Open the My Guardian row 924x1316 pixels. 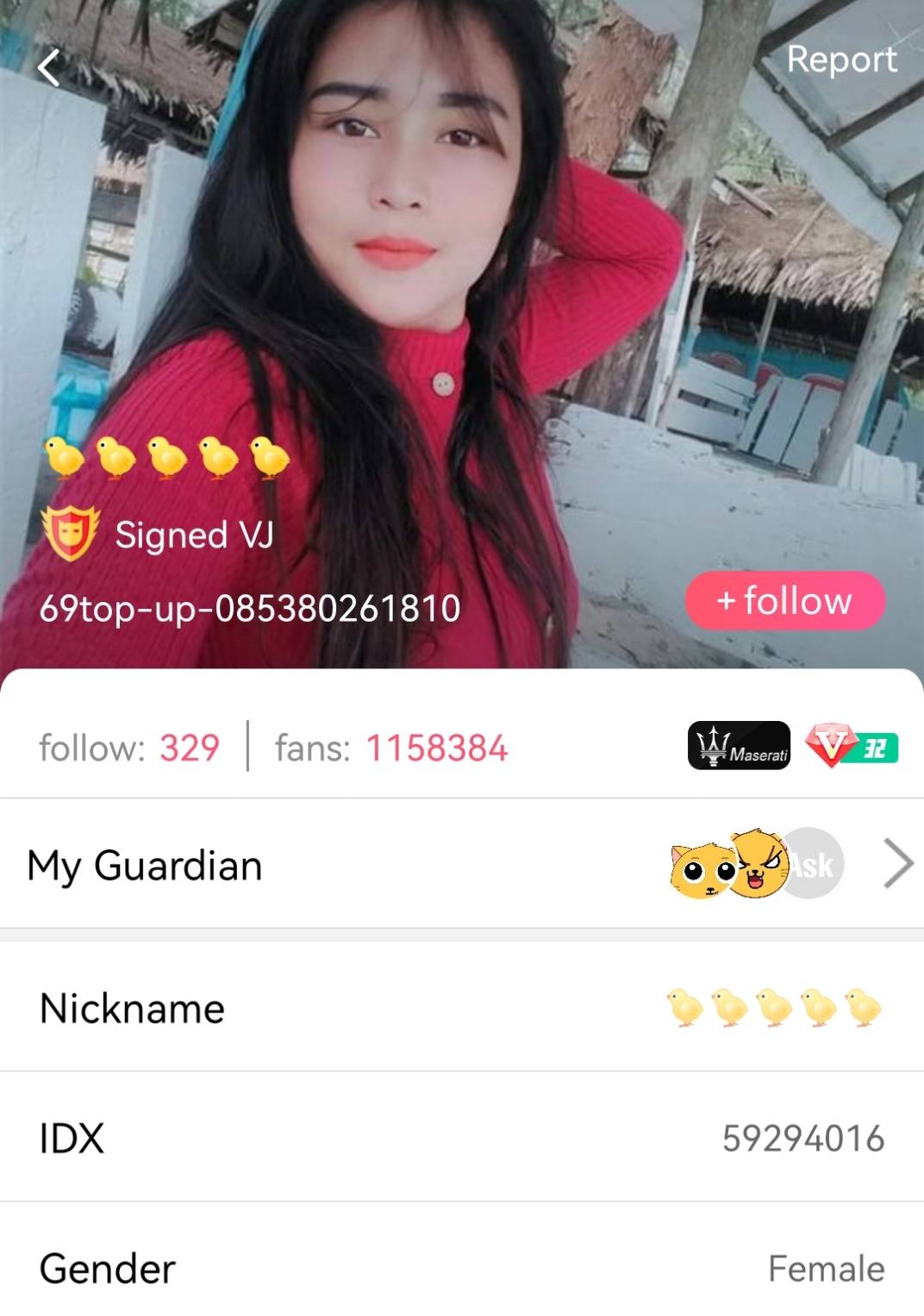click(x=462, y=864)
